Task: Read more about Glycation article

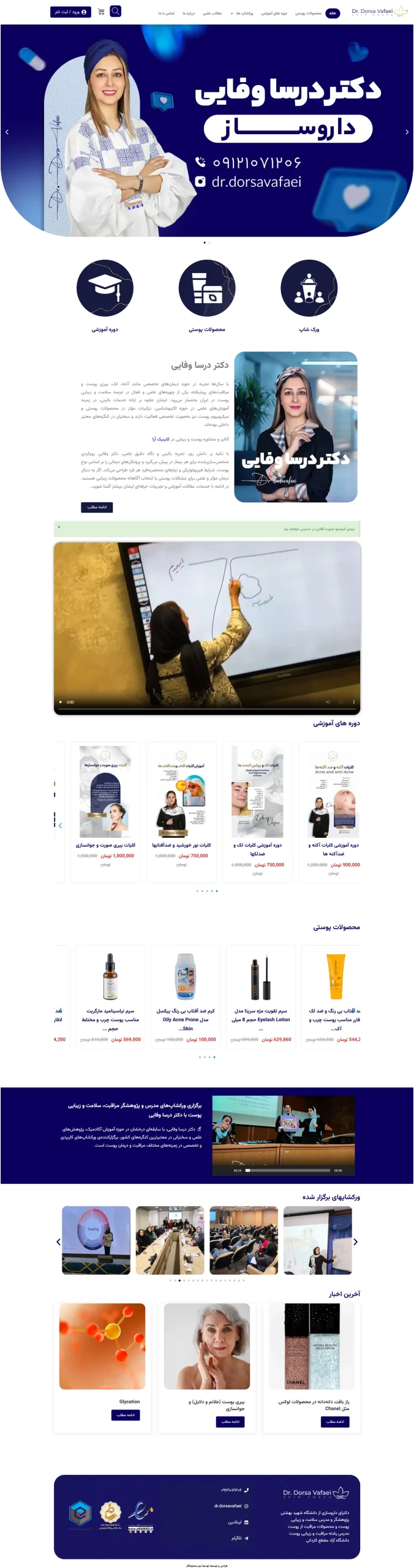Action: [126, 1414]
